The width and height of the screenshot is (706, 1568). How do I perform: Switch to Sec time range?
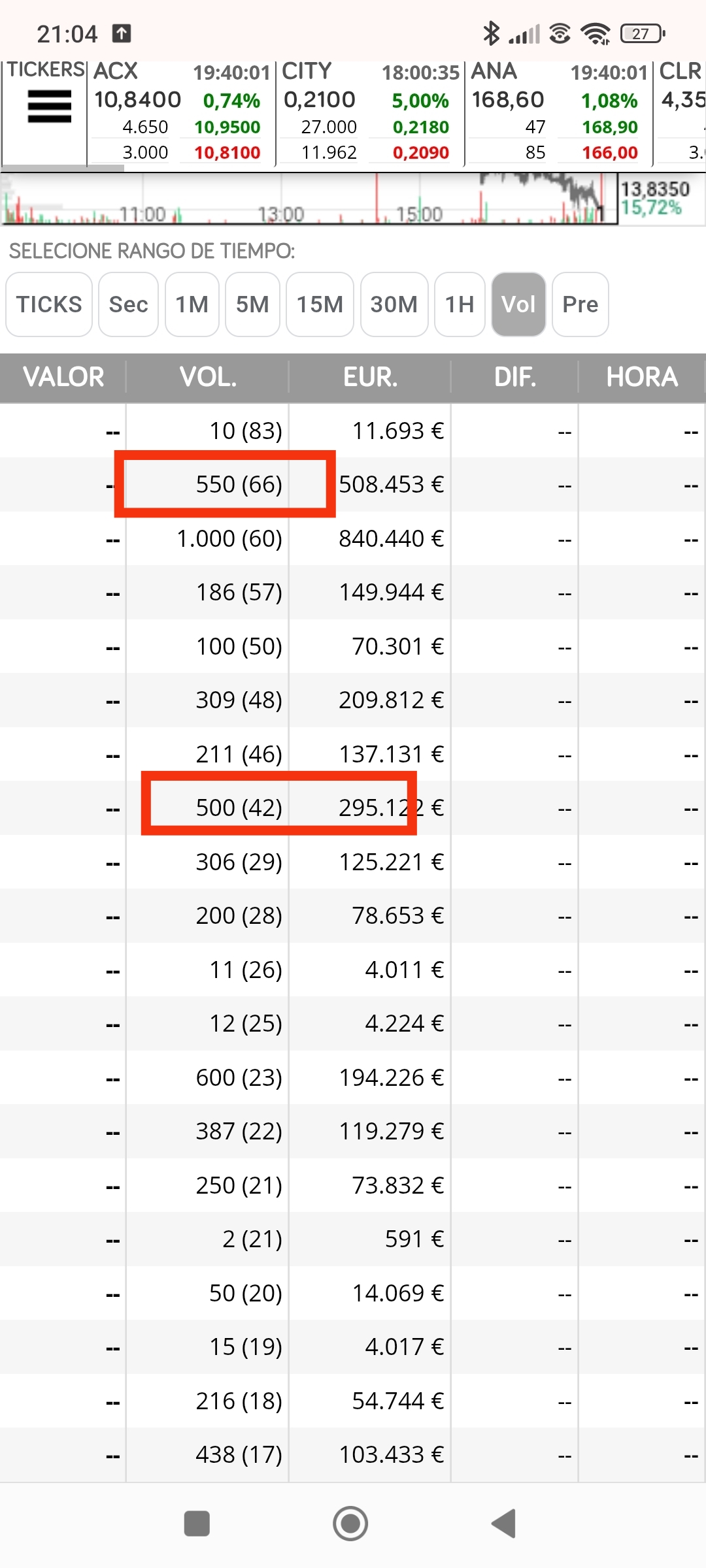point(128,304)
